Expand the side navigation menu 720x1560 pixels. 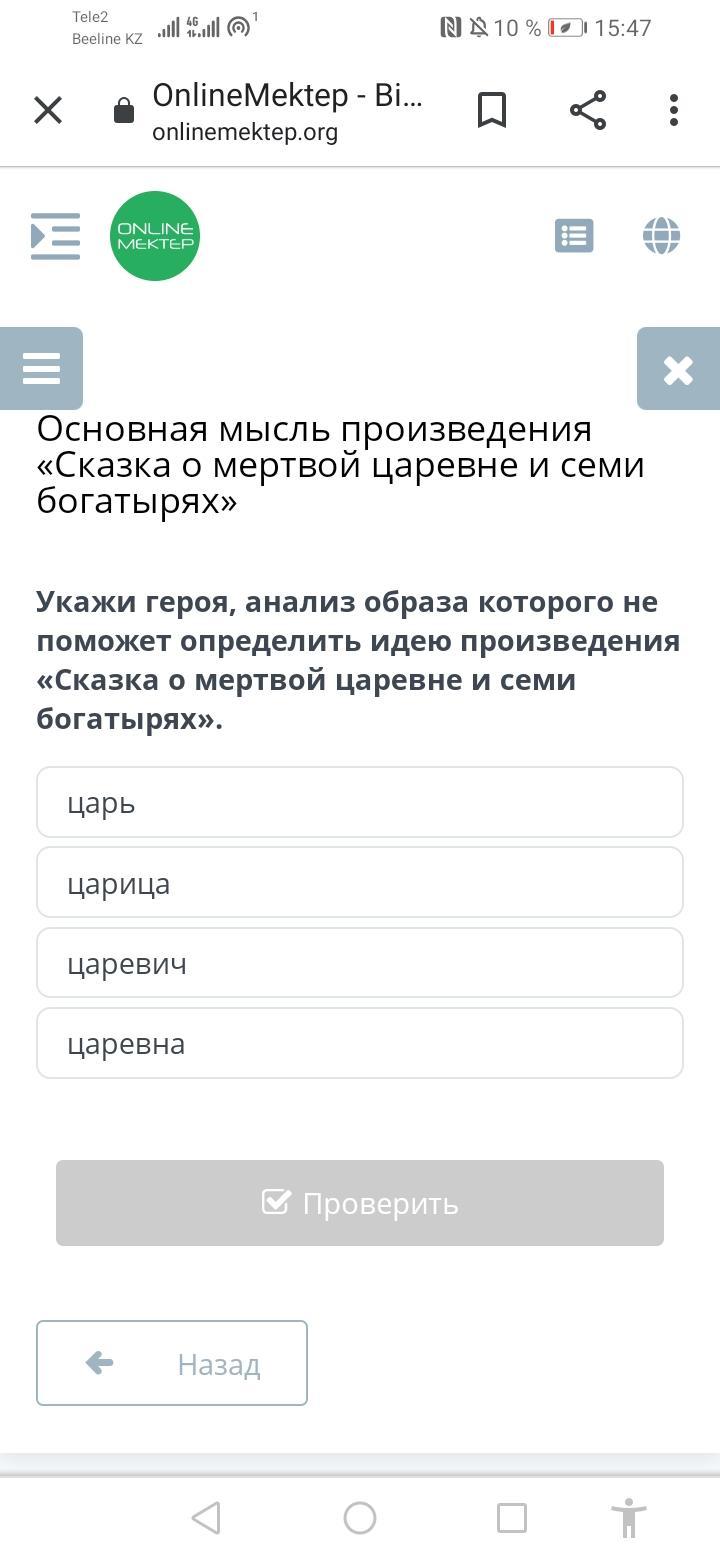click(55, 236)
